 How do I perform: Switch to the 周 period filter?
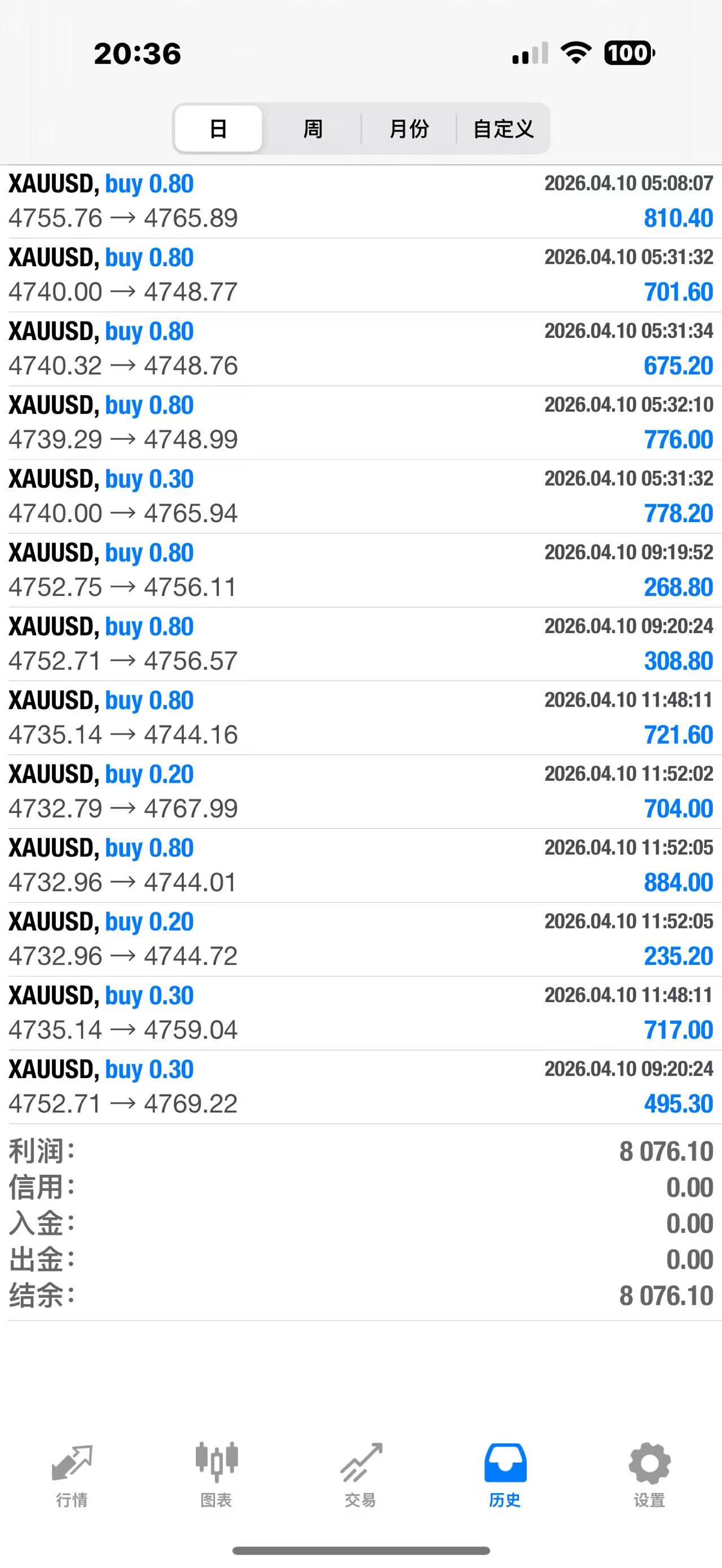point(312,129)
